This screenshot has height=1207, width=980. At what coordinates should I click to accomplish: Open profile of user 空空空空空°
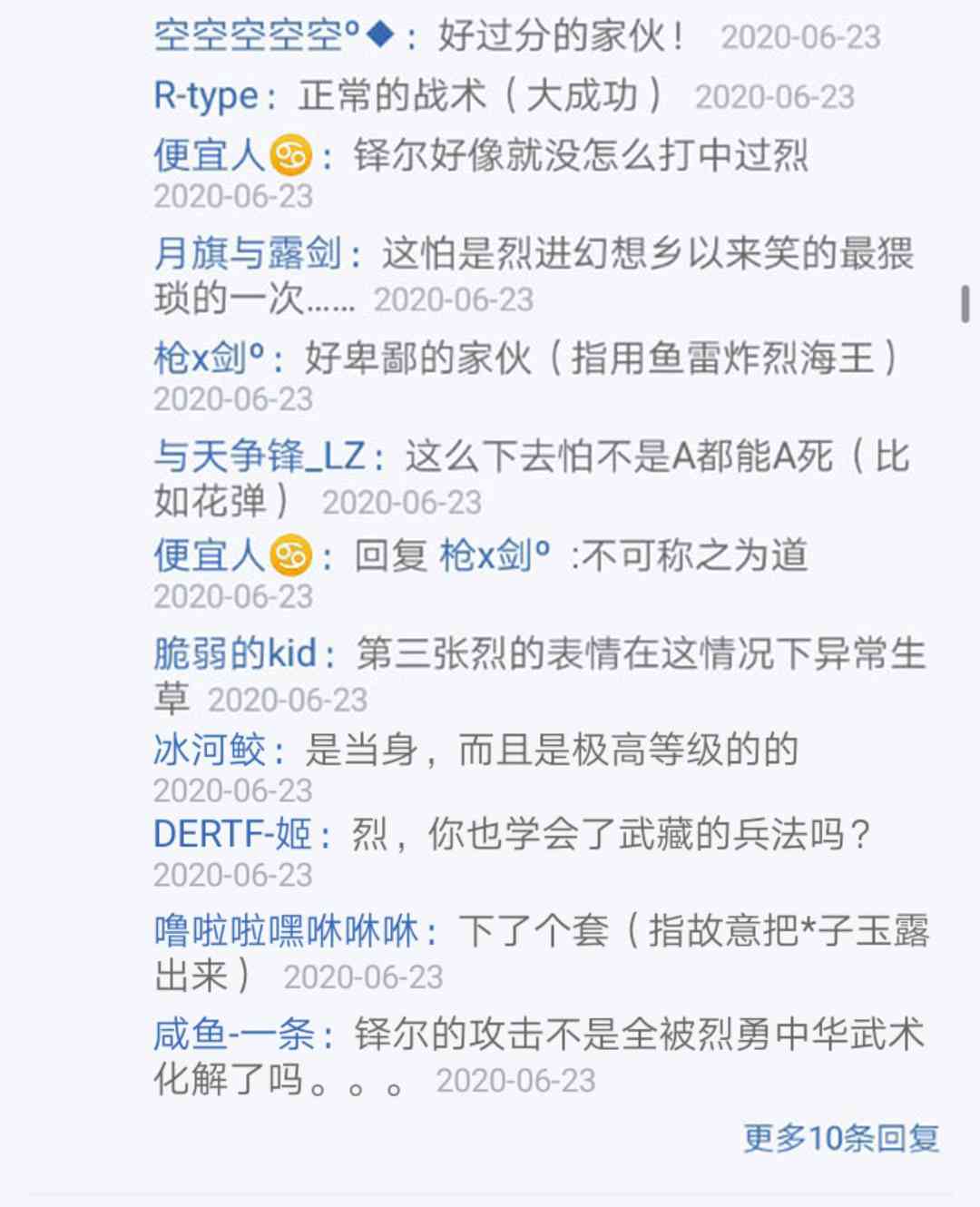[257, 36]
